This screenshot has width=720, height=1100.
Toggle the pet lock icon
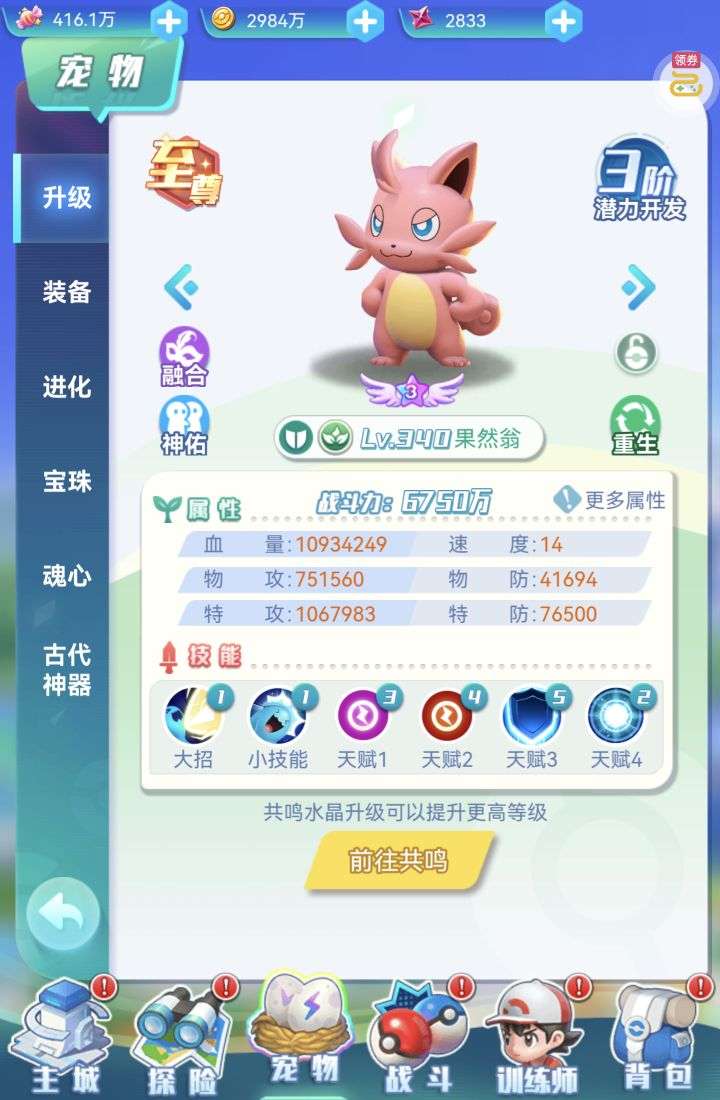(636, 352)
